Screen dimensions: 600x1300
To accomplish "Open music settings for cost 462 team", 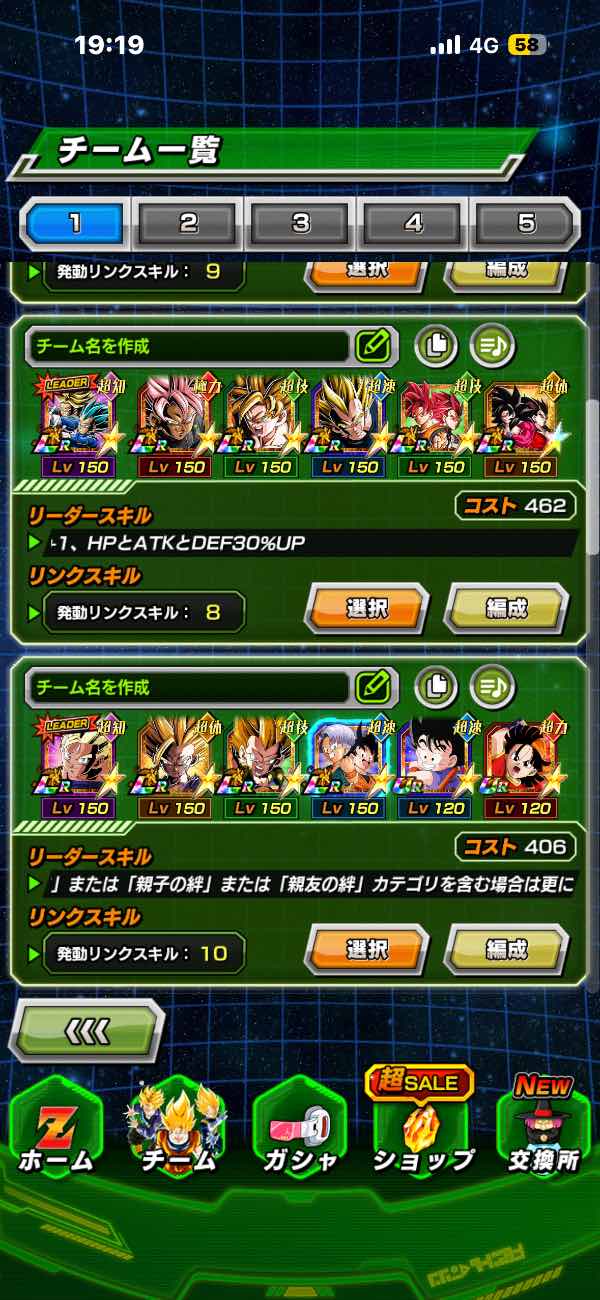I will point(492,346).
